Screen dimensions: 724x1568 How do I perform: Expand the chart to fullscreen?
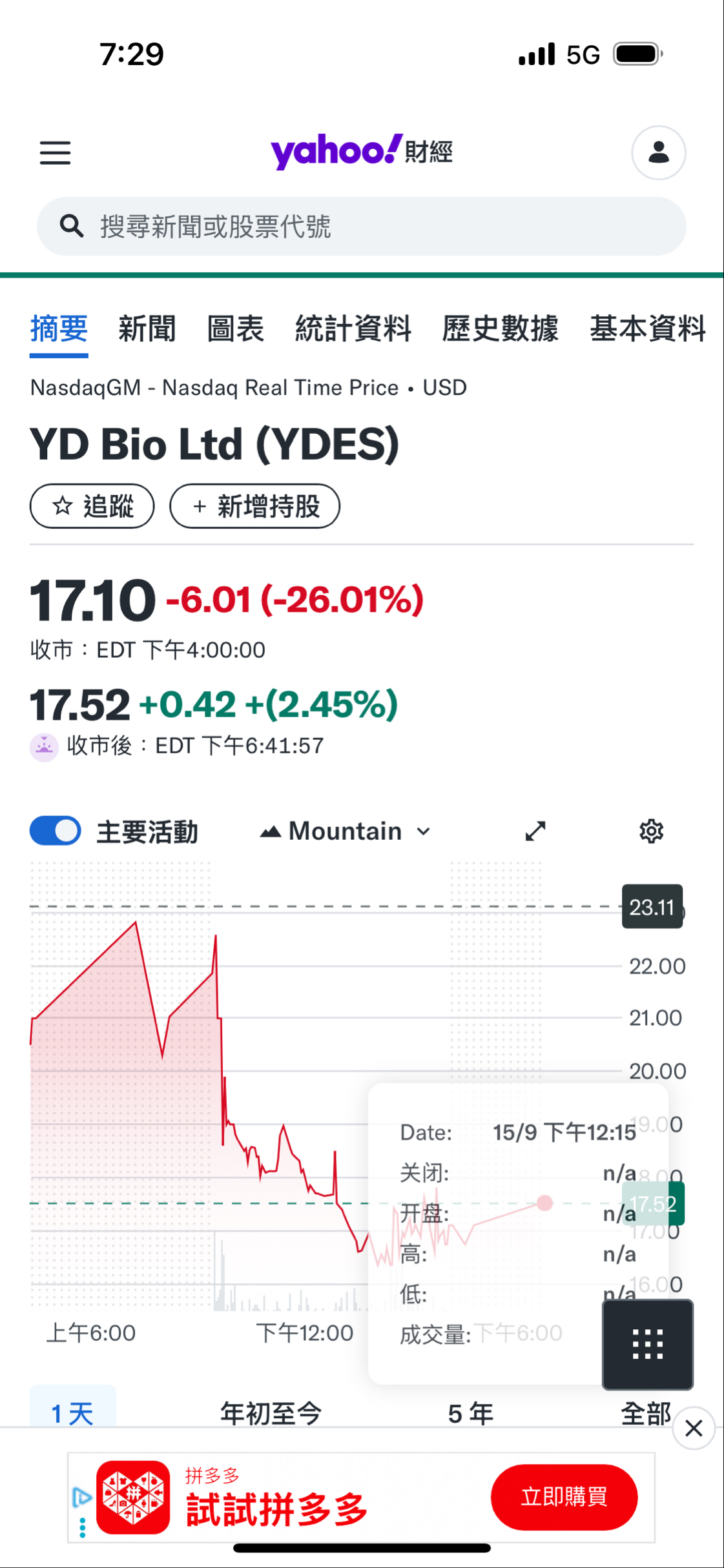tap(535, 831)
